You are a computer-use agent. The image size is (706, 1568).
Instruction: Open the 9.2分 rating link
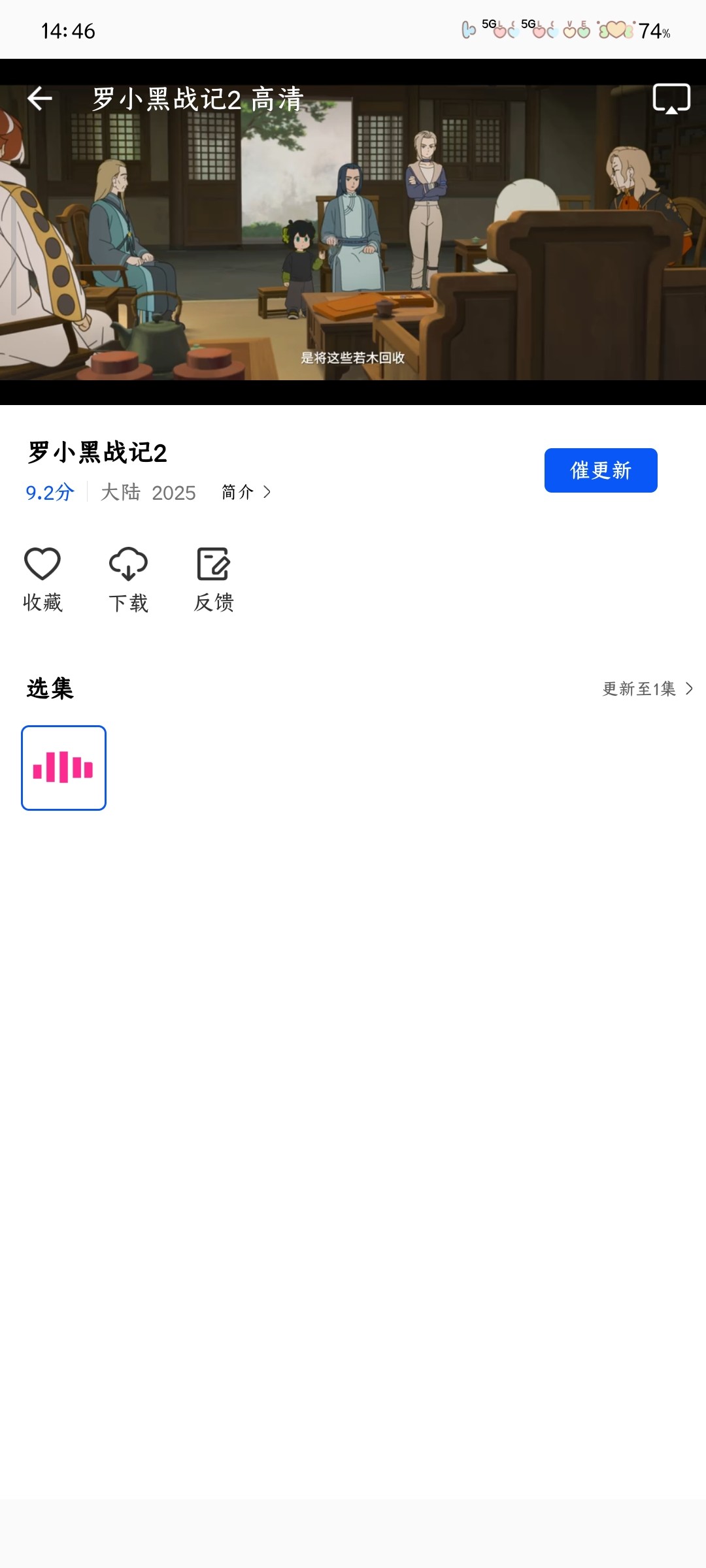[48, 492]
